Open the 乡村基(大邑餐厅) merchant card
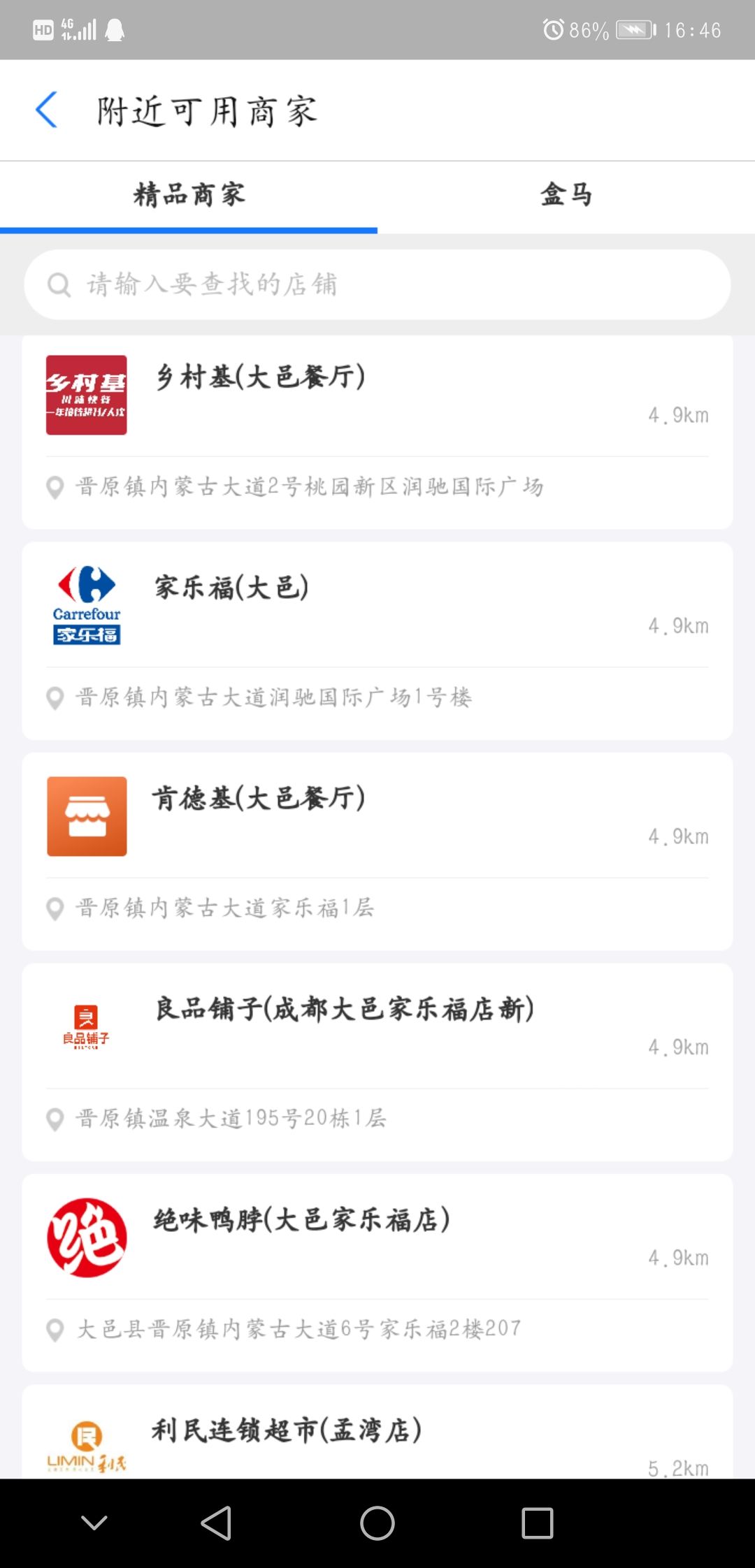The width and height of the screenshot is (755, 1568). [x=377, y=432]
